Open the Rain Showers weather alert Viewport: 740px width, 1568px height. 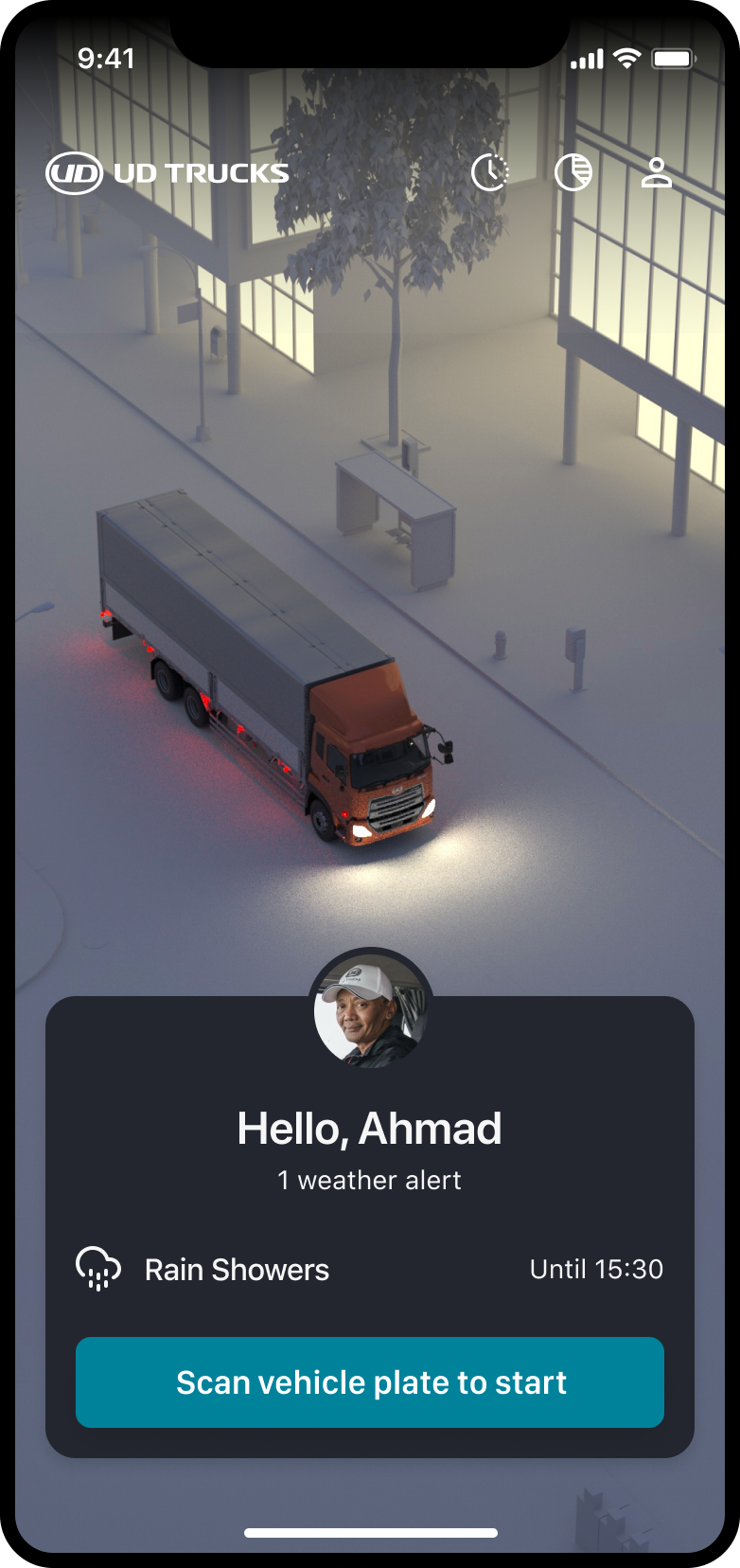click(237, 1269)
